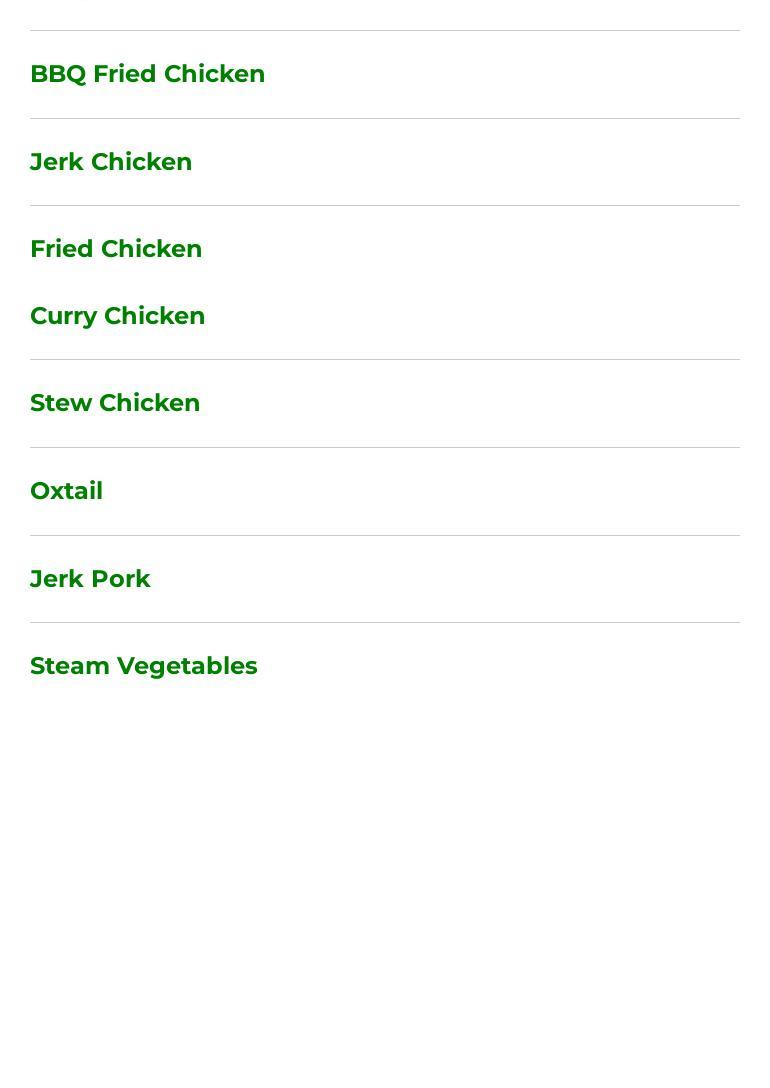Tap the Steam Vegetables item
Viewport: 770px width, 1088px height.
(x=143, y=666)
